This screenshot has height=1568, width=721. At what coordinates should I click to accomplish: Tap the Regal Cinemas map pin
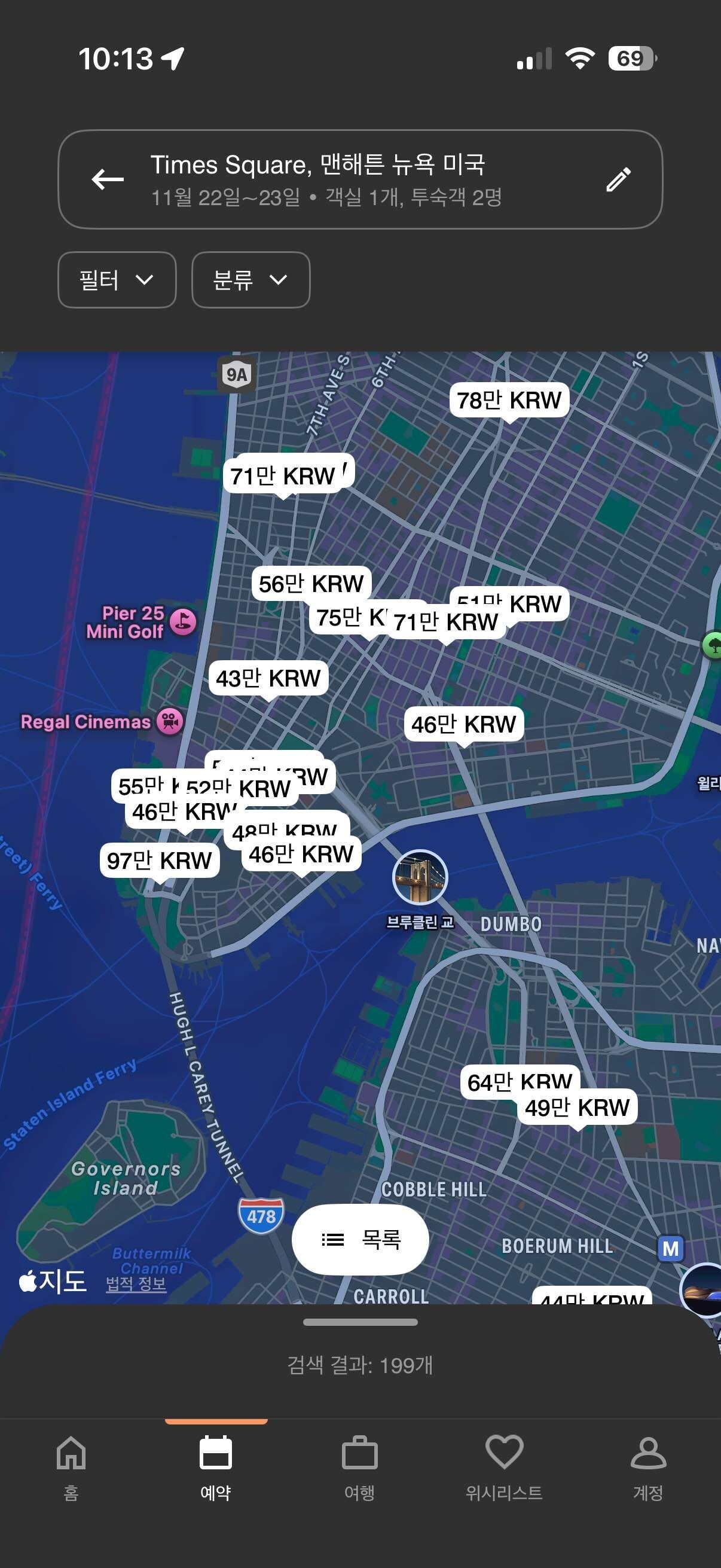(170, 722)
